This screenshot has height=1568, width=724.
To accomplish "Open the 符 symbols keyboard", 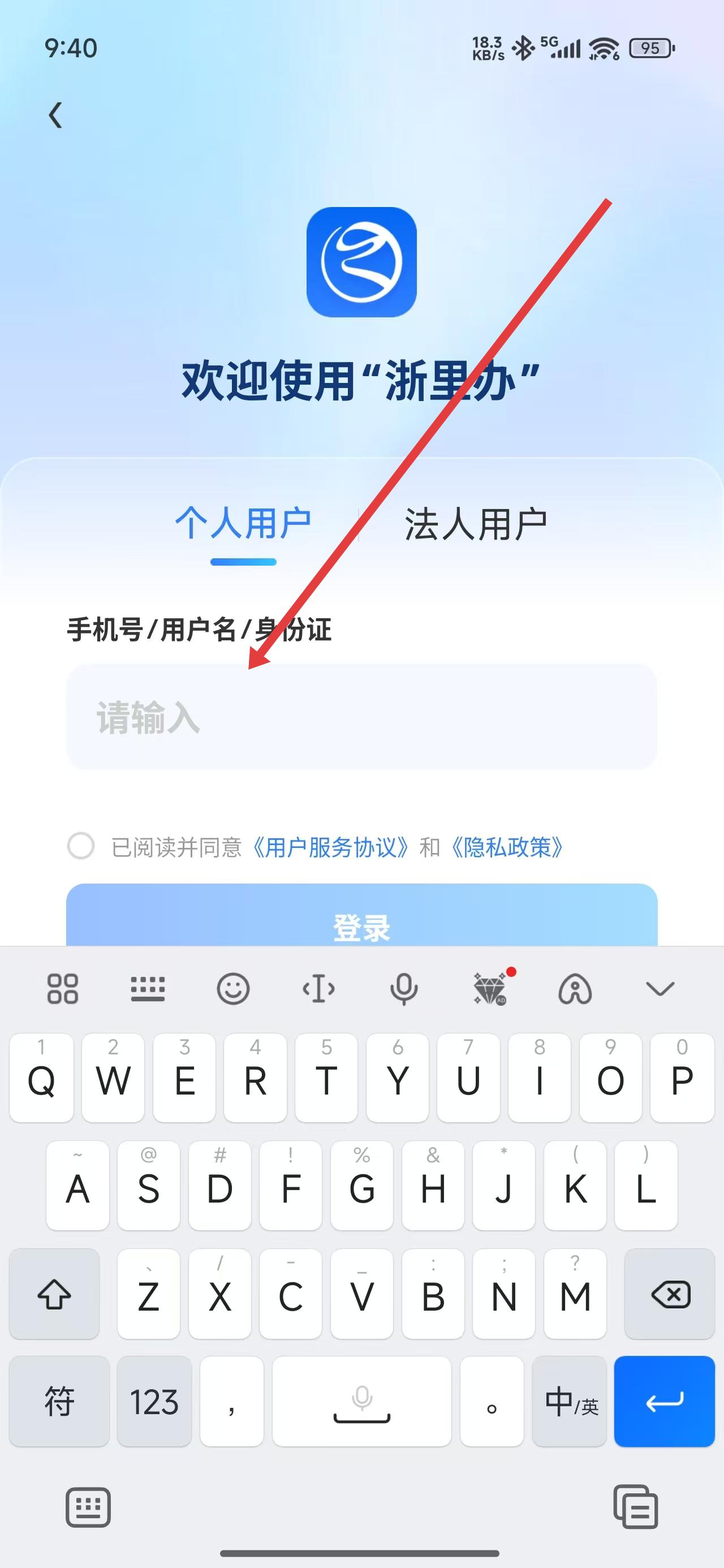I will pos(59,1401).
